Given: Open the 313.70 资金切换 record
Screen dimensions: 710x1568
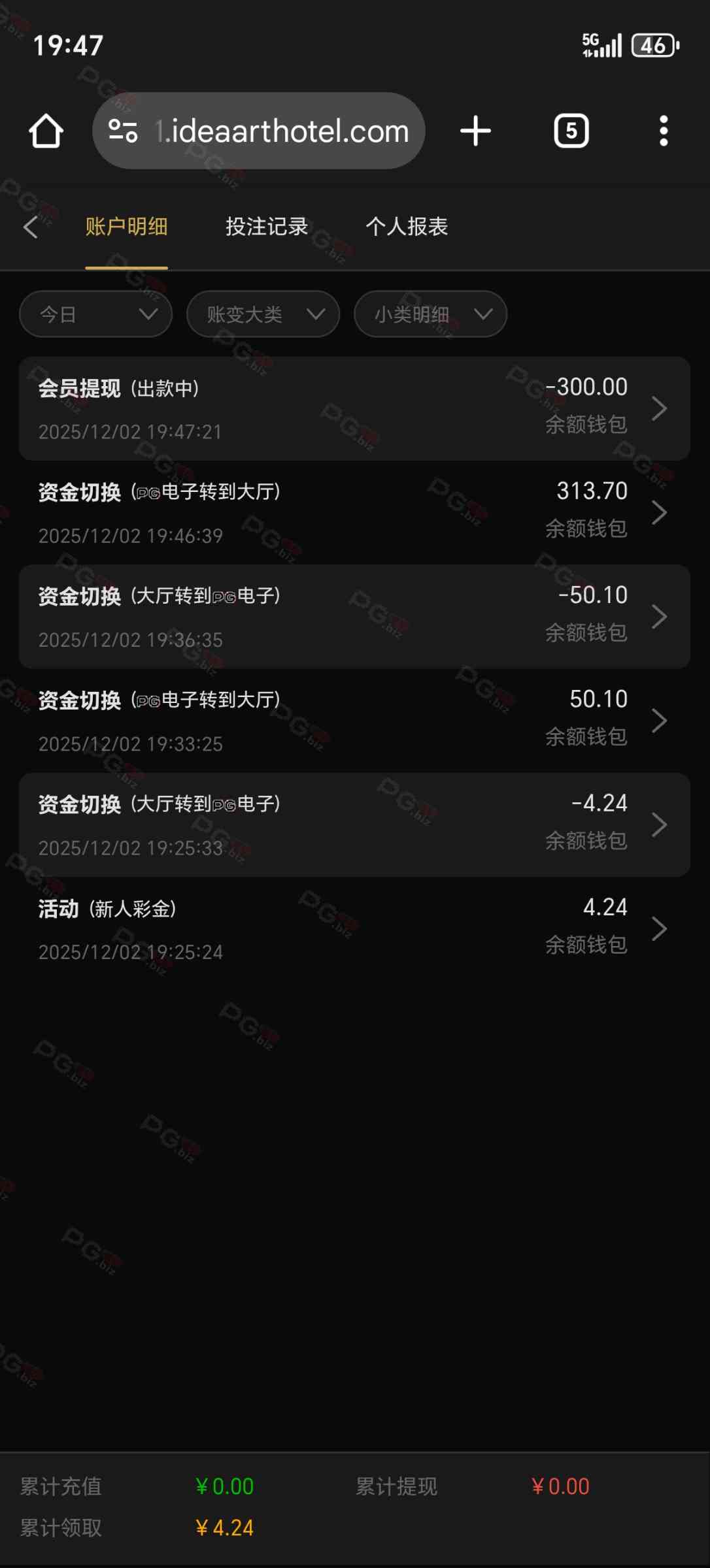Looking at the screenshot, I should click(x=354, y=513).
